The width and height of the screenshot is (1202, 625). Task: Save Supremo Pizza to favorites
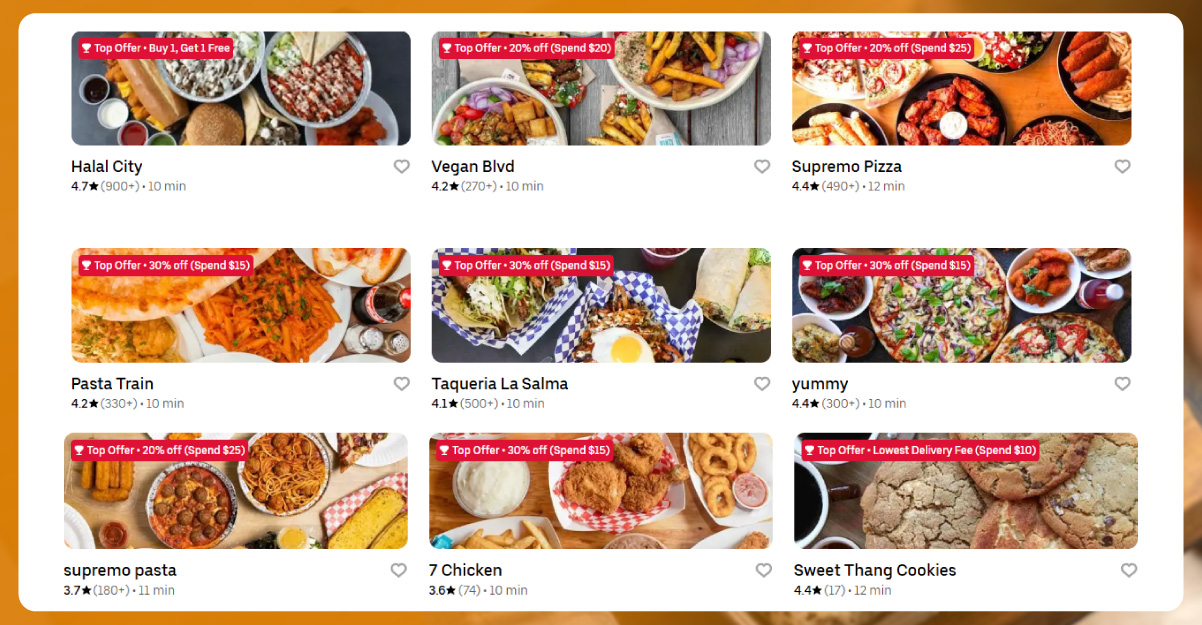[1122, 167]
